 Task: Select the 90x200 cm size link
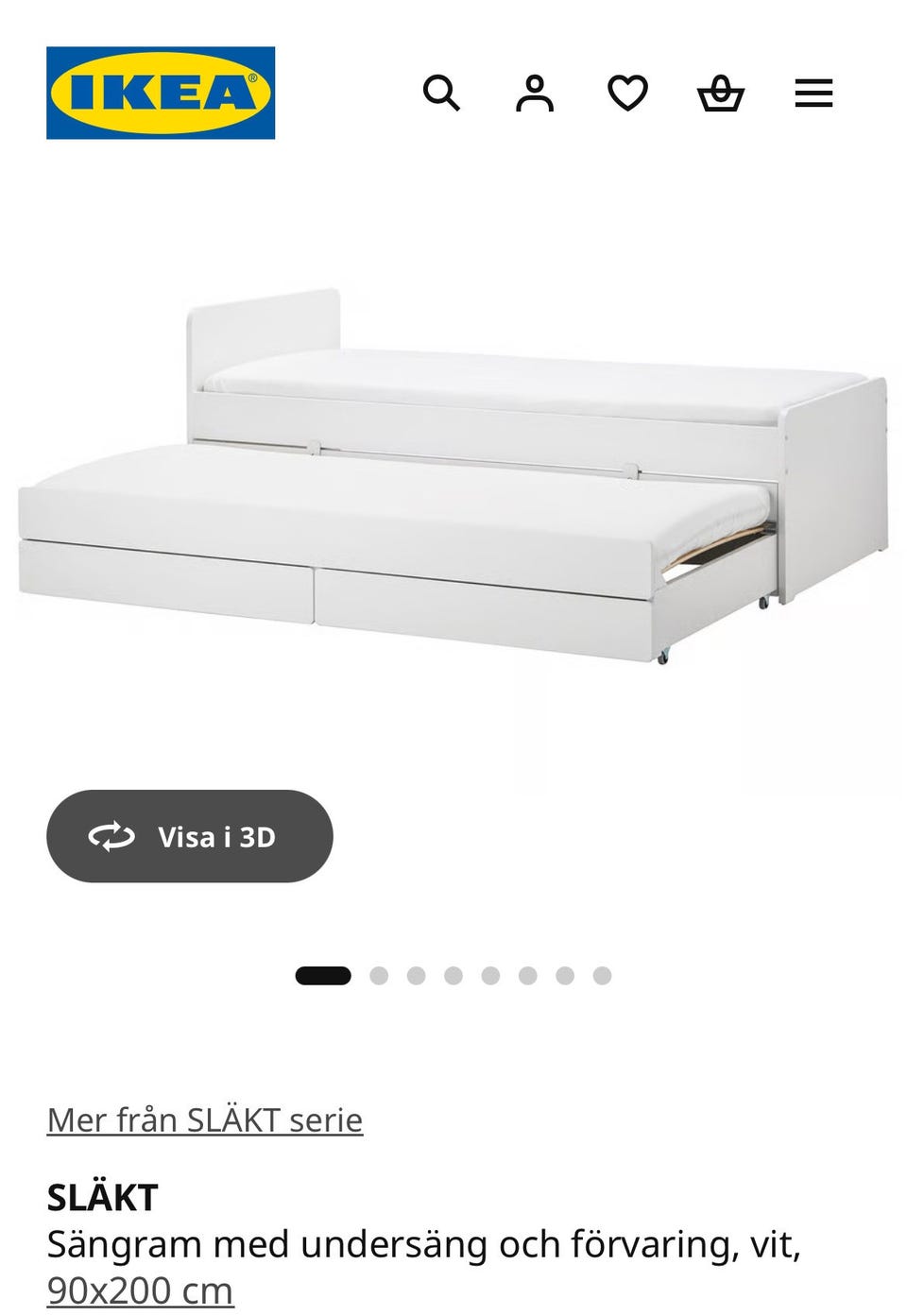pos(140,1290)
